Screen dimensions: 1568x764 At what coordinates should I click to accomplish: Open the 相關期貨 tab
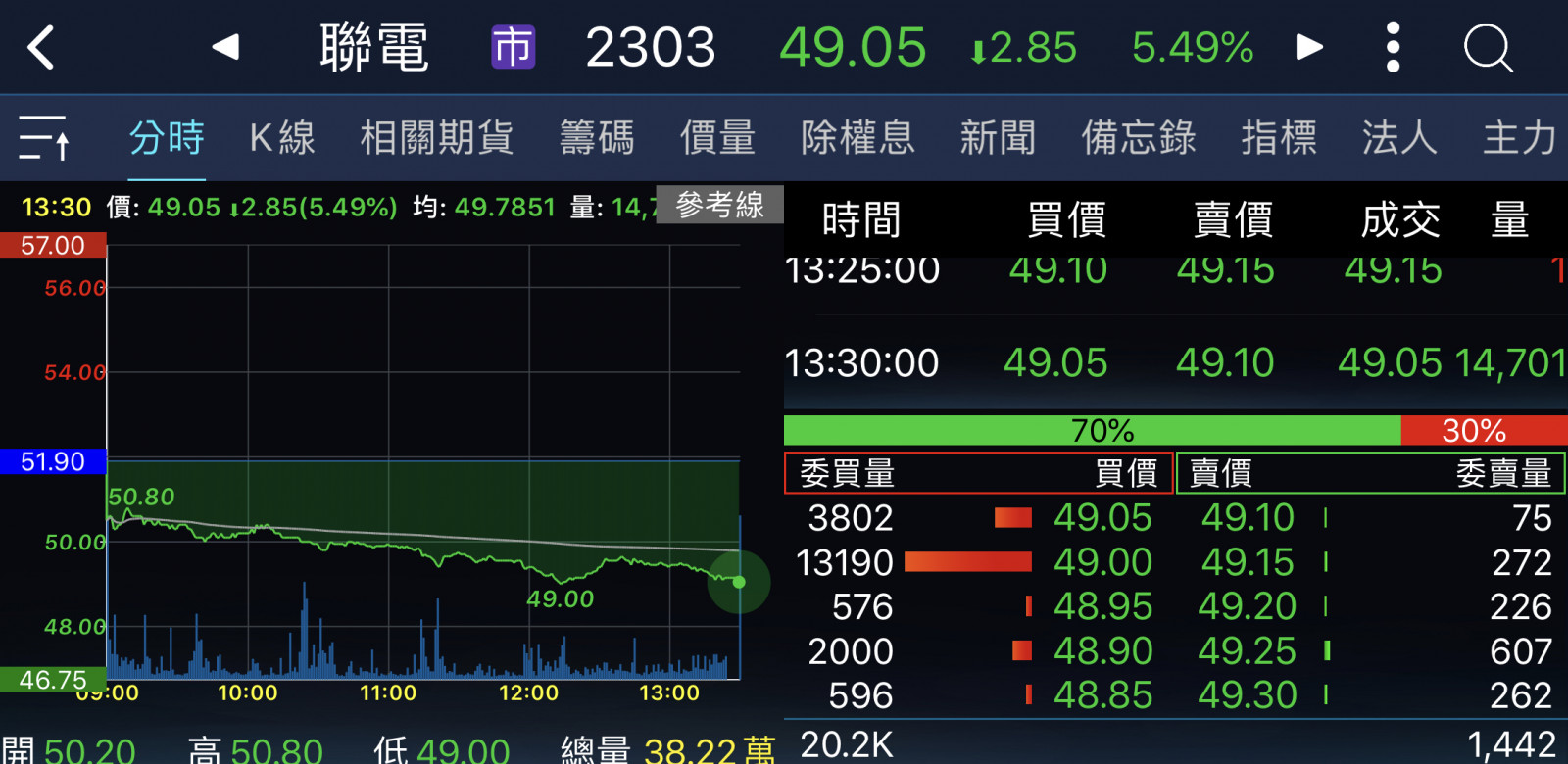click(437, 137)
